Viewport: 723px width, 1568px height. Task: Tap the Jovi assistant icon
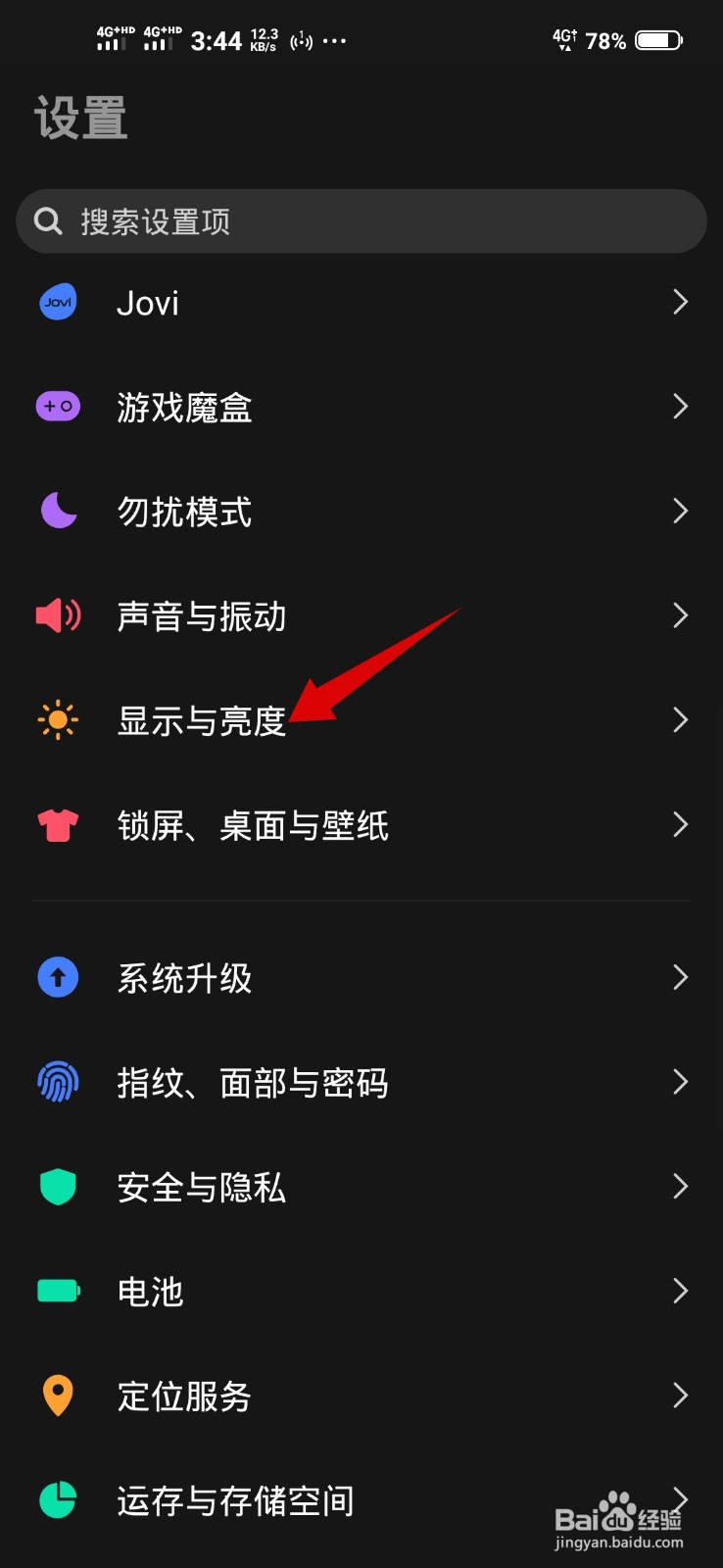[58, 302]
